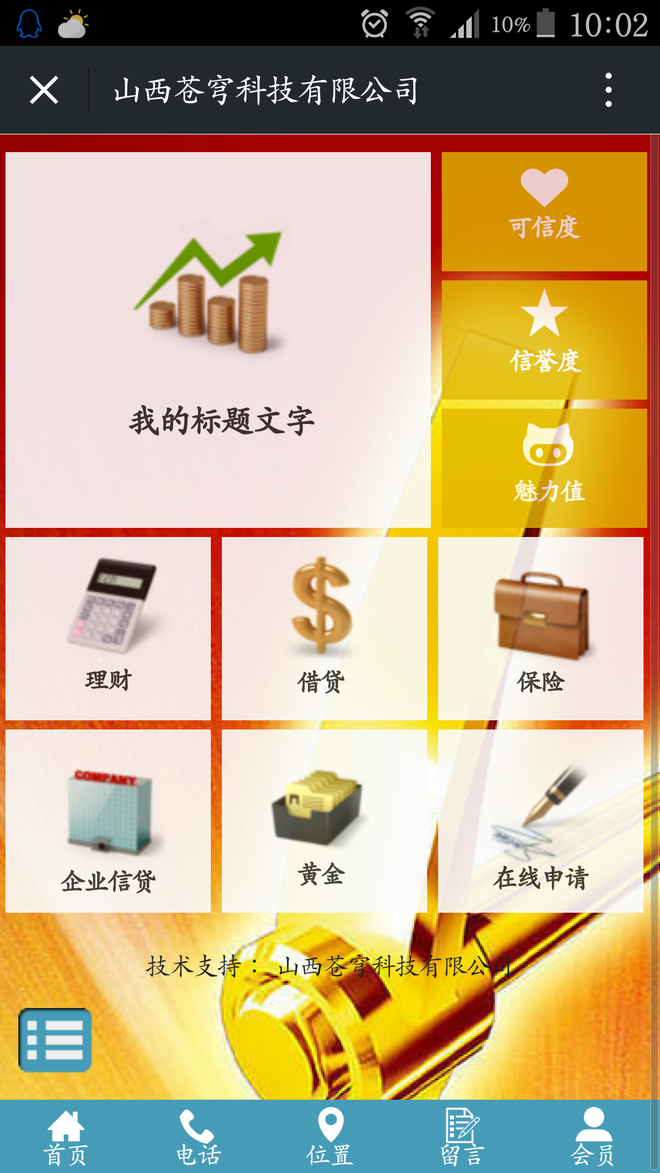Select the 电话 tab
The height and width of the screenshot is (1173, 660).
198,1137
